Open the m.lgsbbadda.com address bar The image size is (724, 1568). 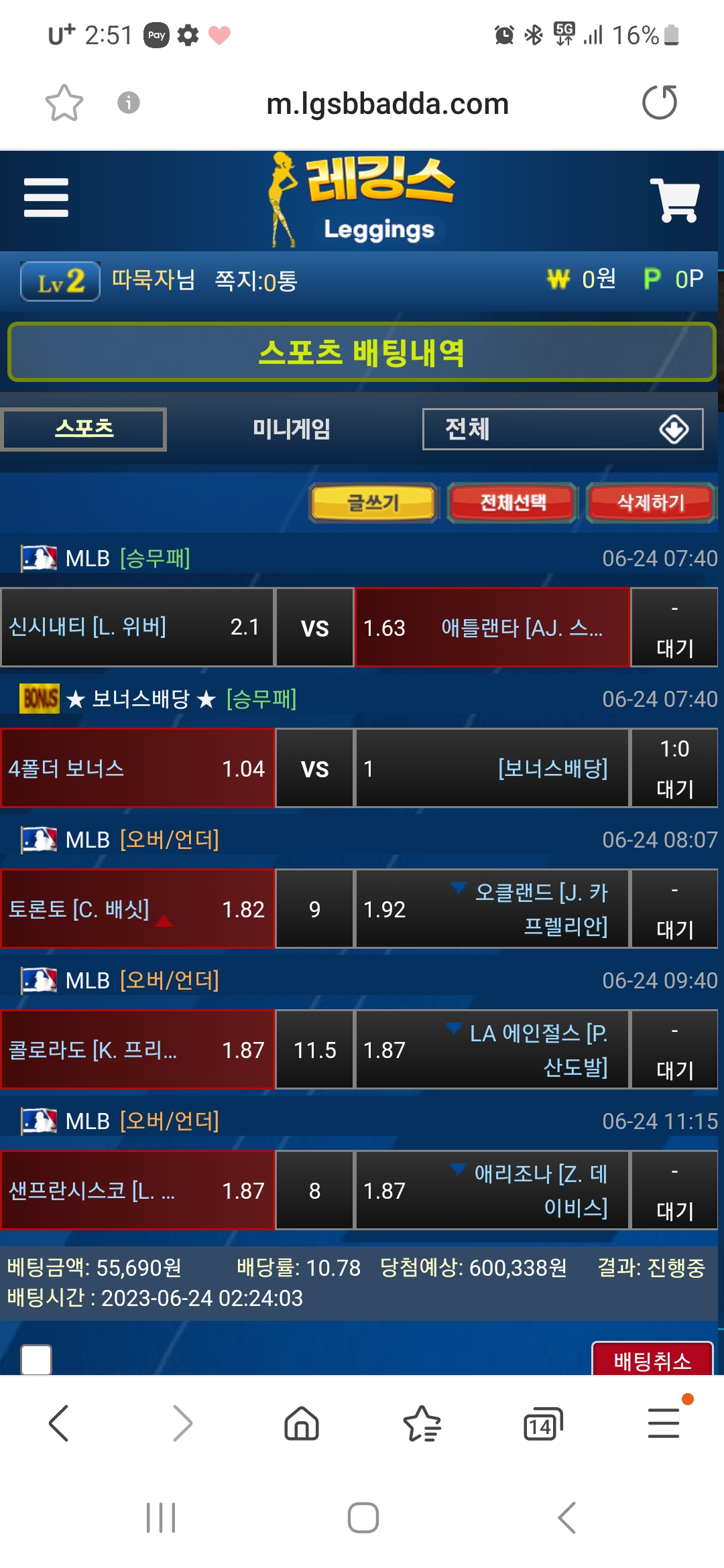(x=387, y=104)
